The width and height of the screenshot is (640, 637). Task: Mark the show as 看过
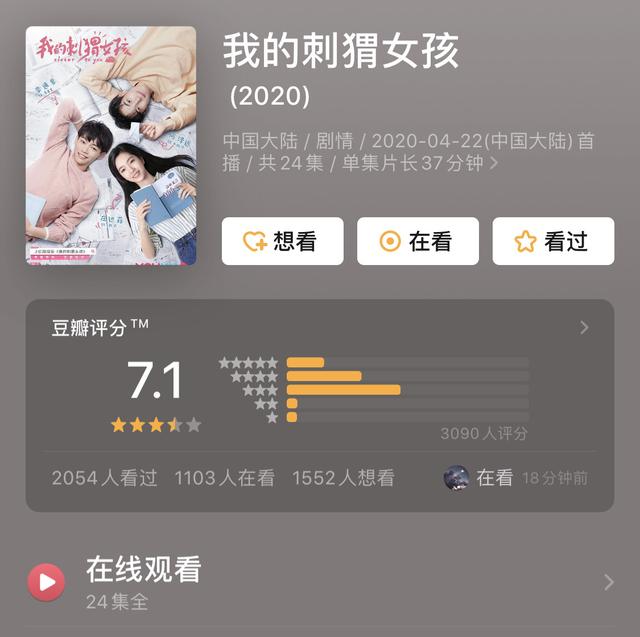coord(553,241)
